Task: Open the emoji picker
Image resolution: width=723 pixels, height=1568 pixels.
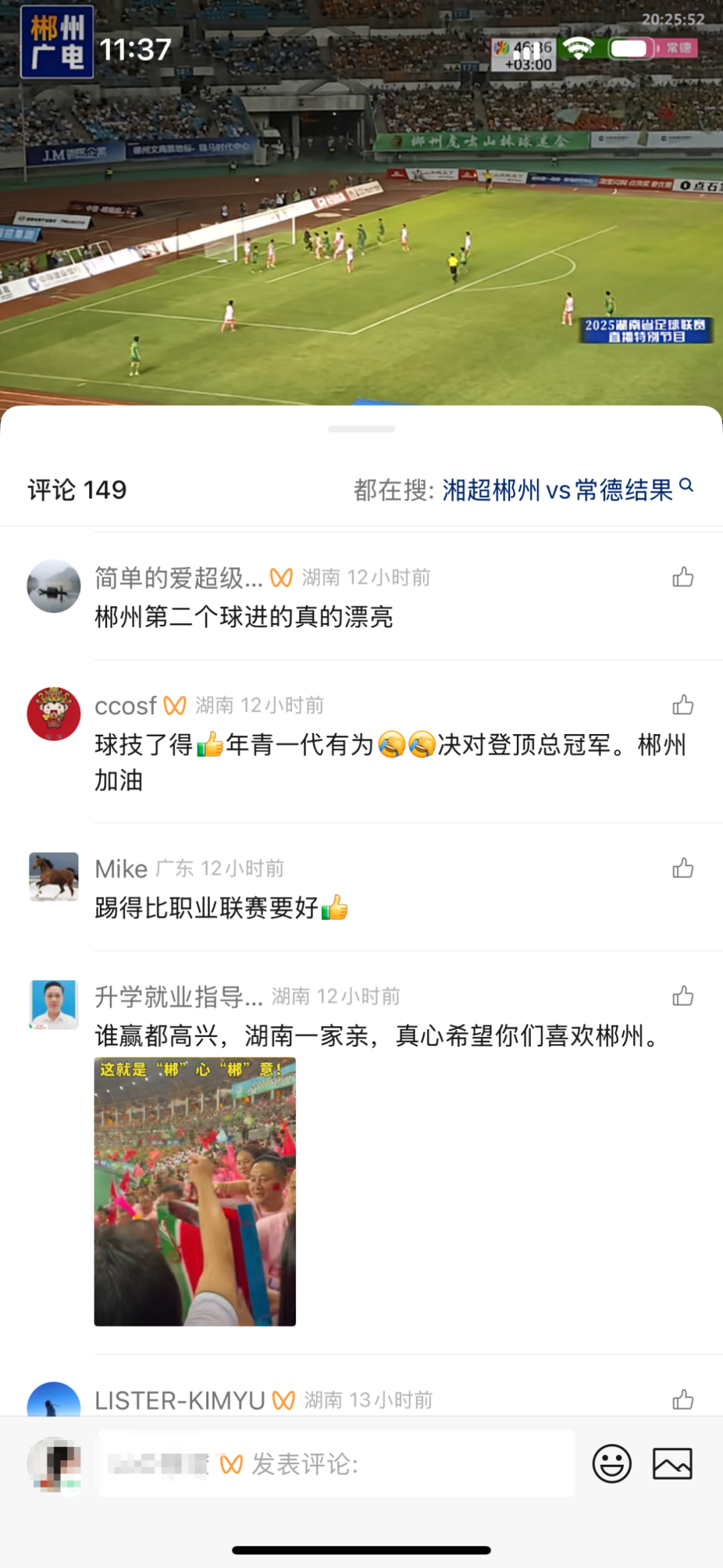Action: pos(611,1464)
